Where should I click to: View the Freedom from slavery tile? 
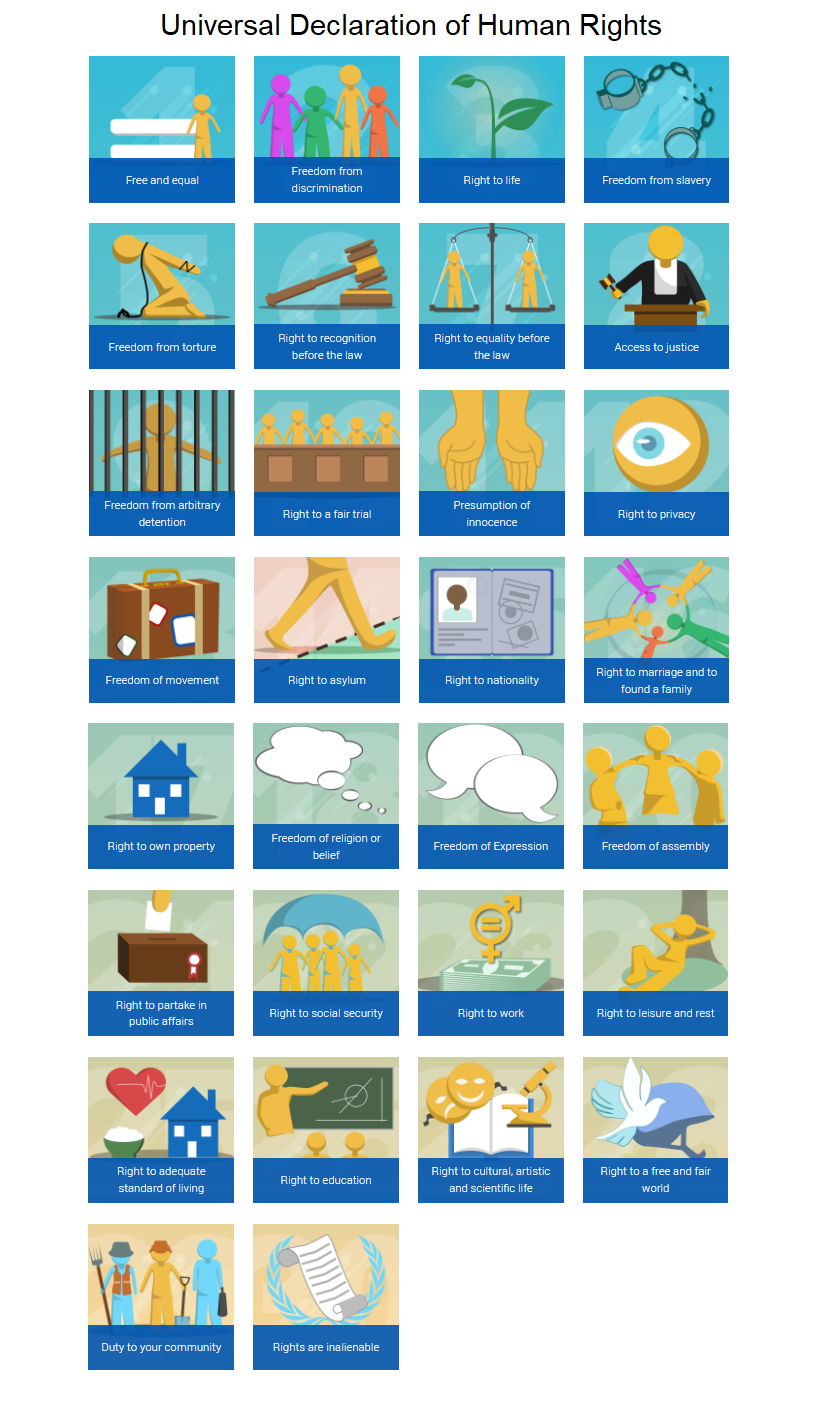coord(656,129)
